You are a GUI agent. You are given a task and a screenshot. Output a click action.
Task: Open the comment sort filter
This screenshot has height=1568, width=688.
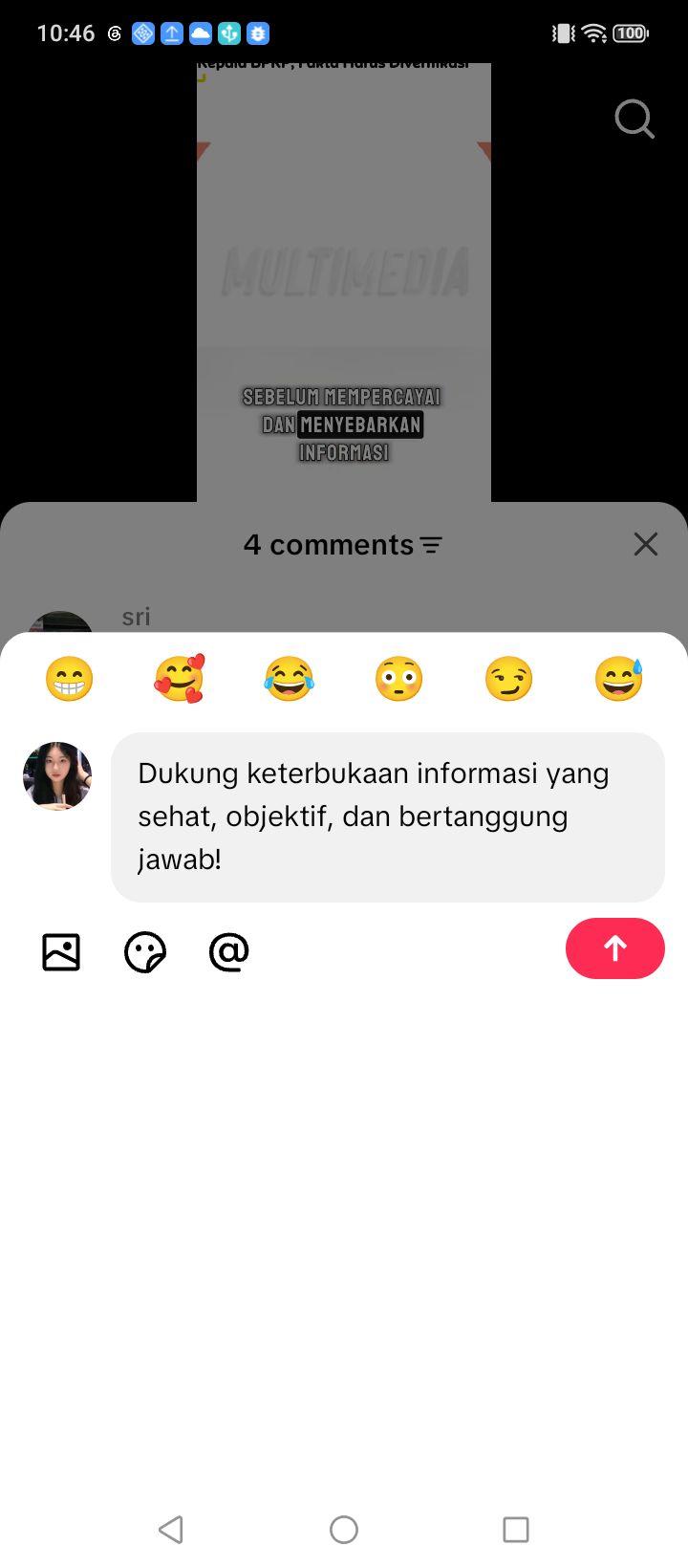tap(432, 545)
